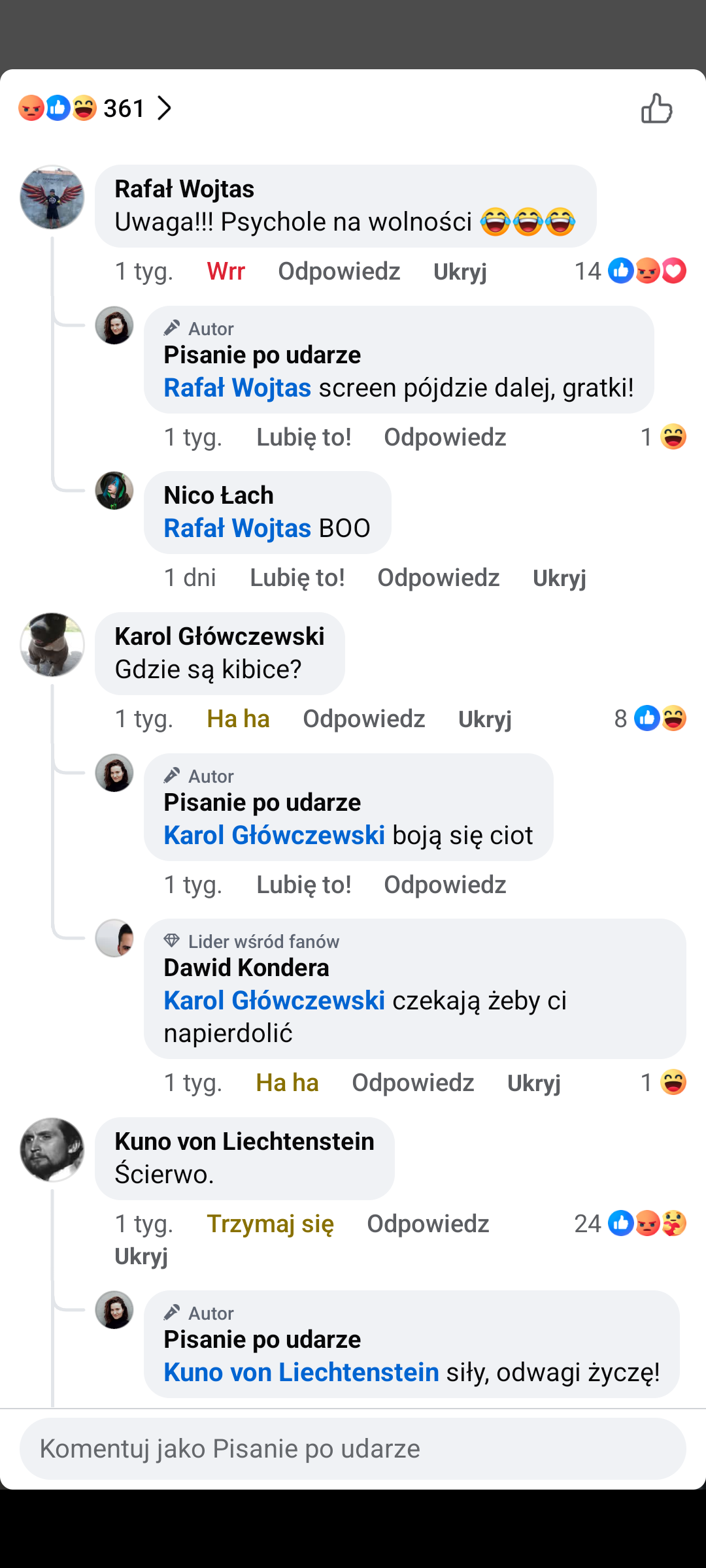Image resolution: width=706 pixels, height=1568 pixels.
Task: Hide Rafał Wojtas's comment with Ukryj
Action: [460, 271]
